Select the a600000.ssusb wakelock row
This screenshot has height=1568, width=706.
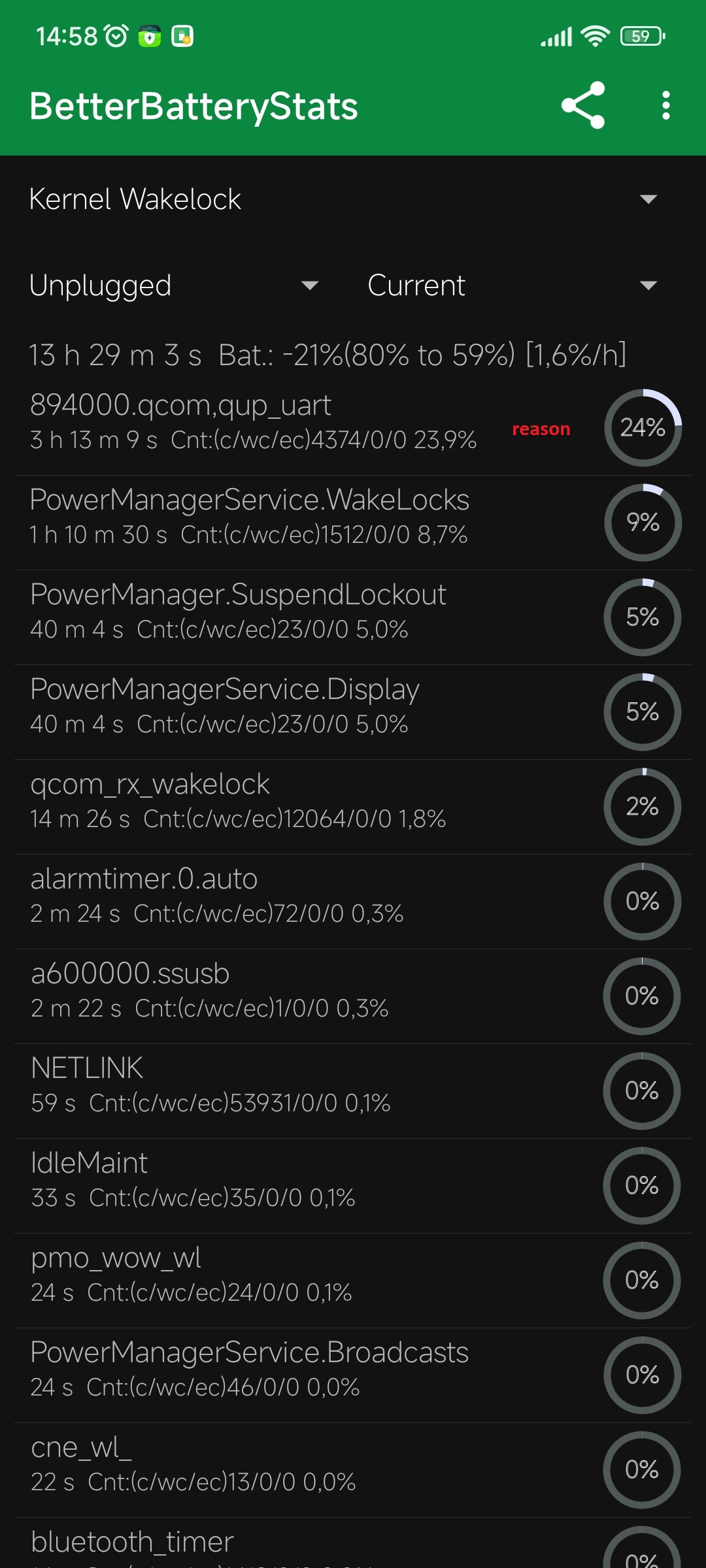click(353, 996)
